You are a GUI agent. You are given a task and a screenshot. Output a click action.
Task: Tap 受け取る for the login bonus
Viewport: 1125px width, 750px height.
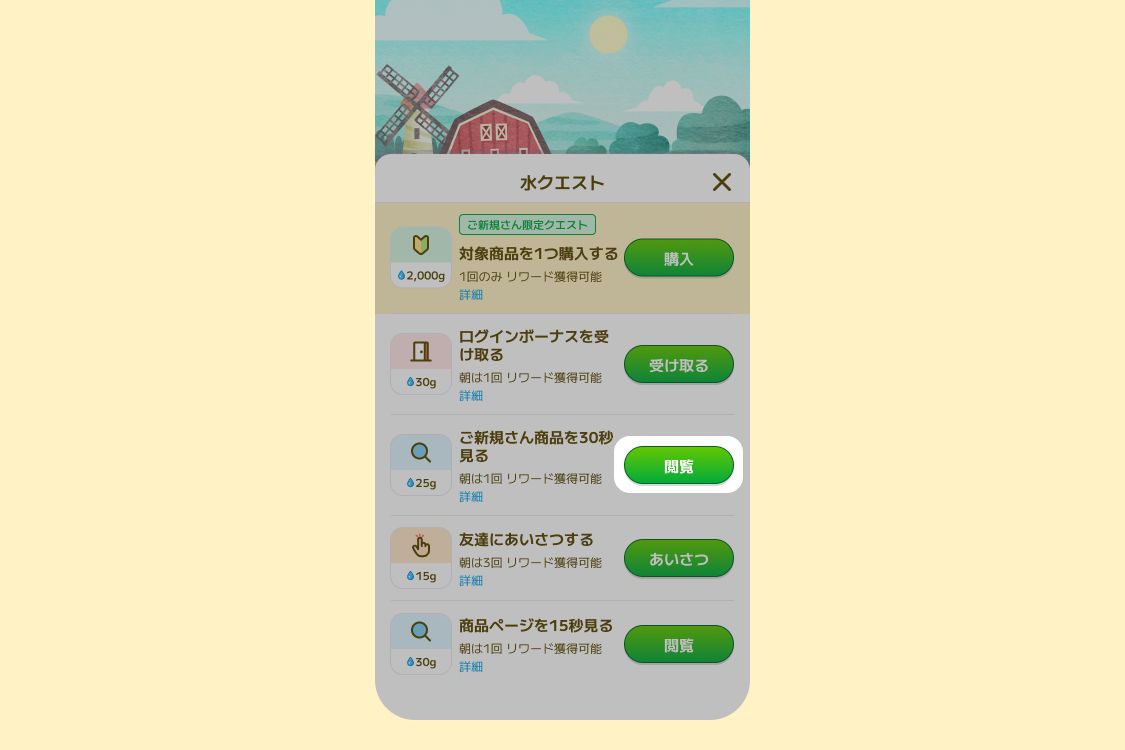click(678, 365)
